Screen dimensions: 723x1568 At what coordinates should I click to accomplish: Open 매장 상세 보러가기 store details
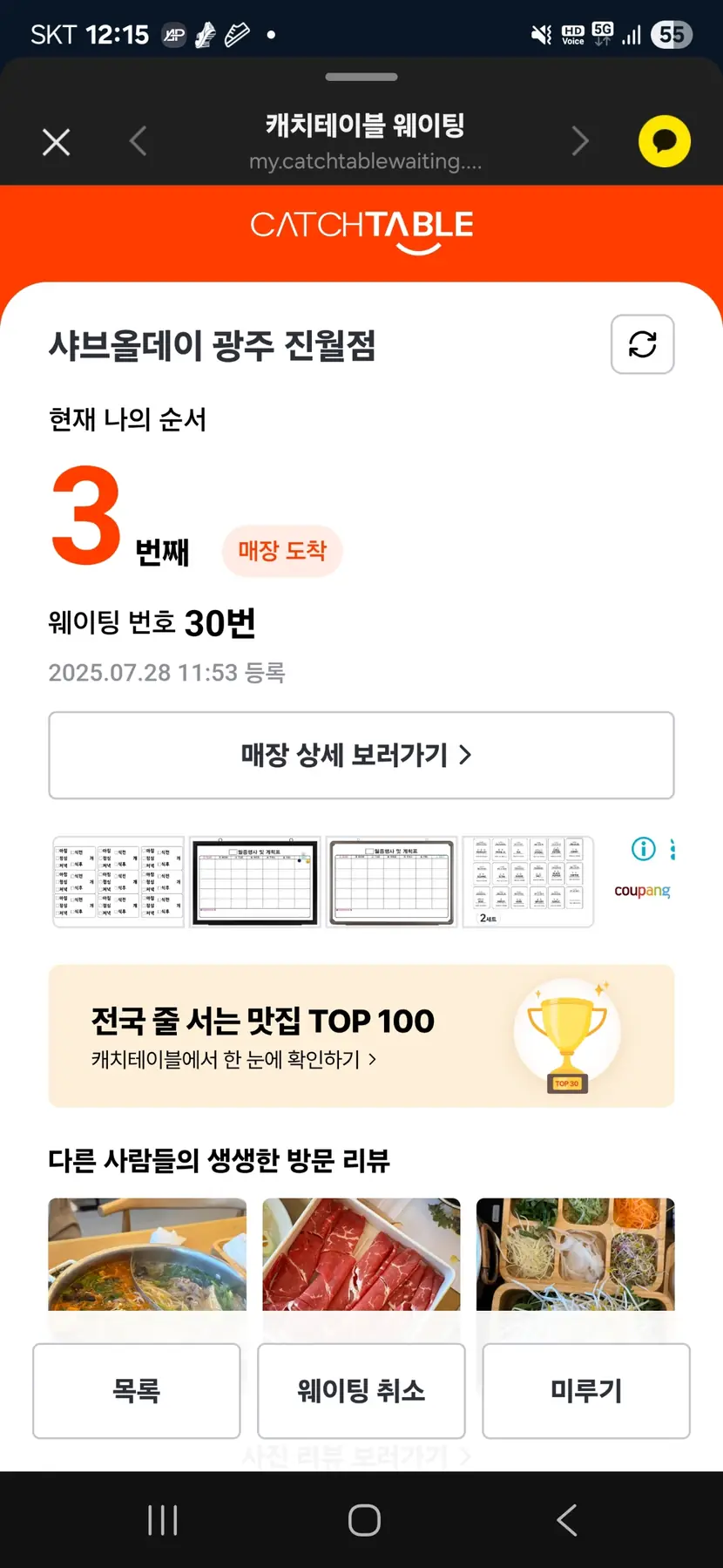tap(361, 755)
